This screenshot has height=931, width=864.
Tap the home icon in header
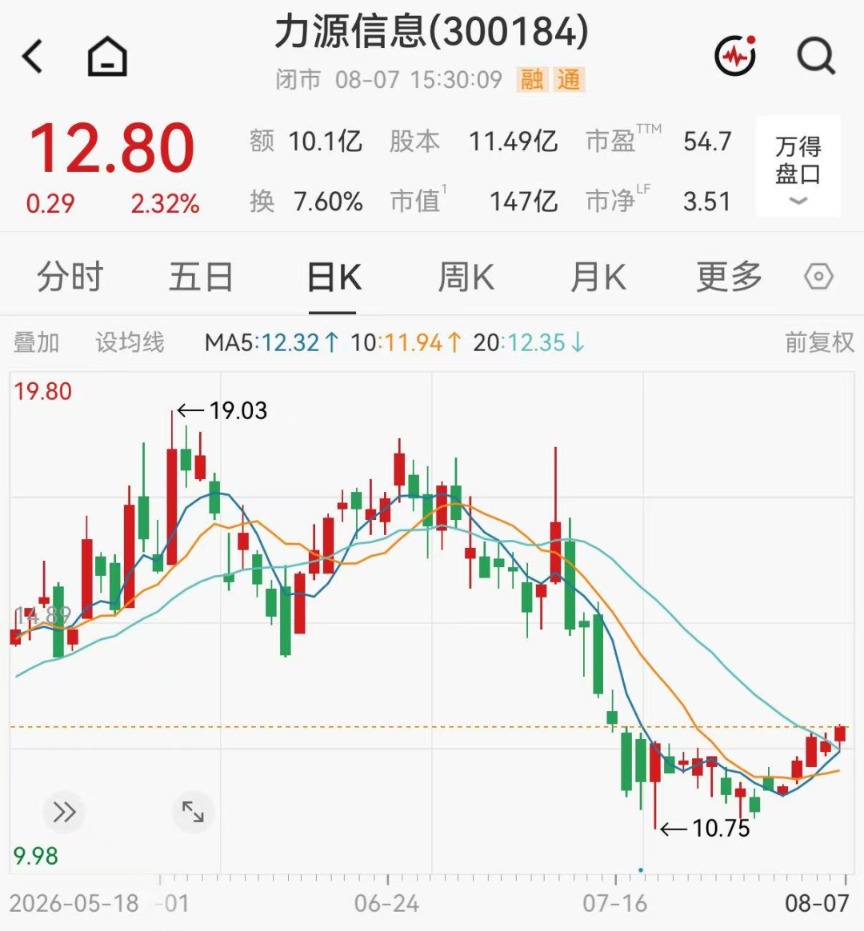click(107, 56)
